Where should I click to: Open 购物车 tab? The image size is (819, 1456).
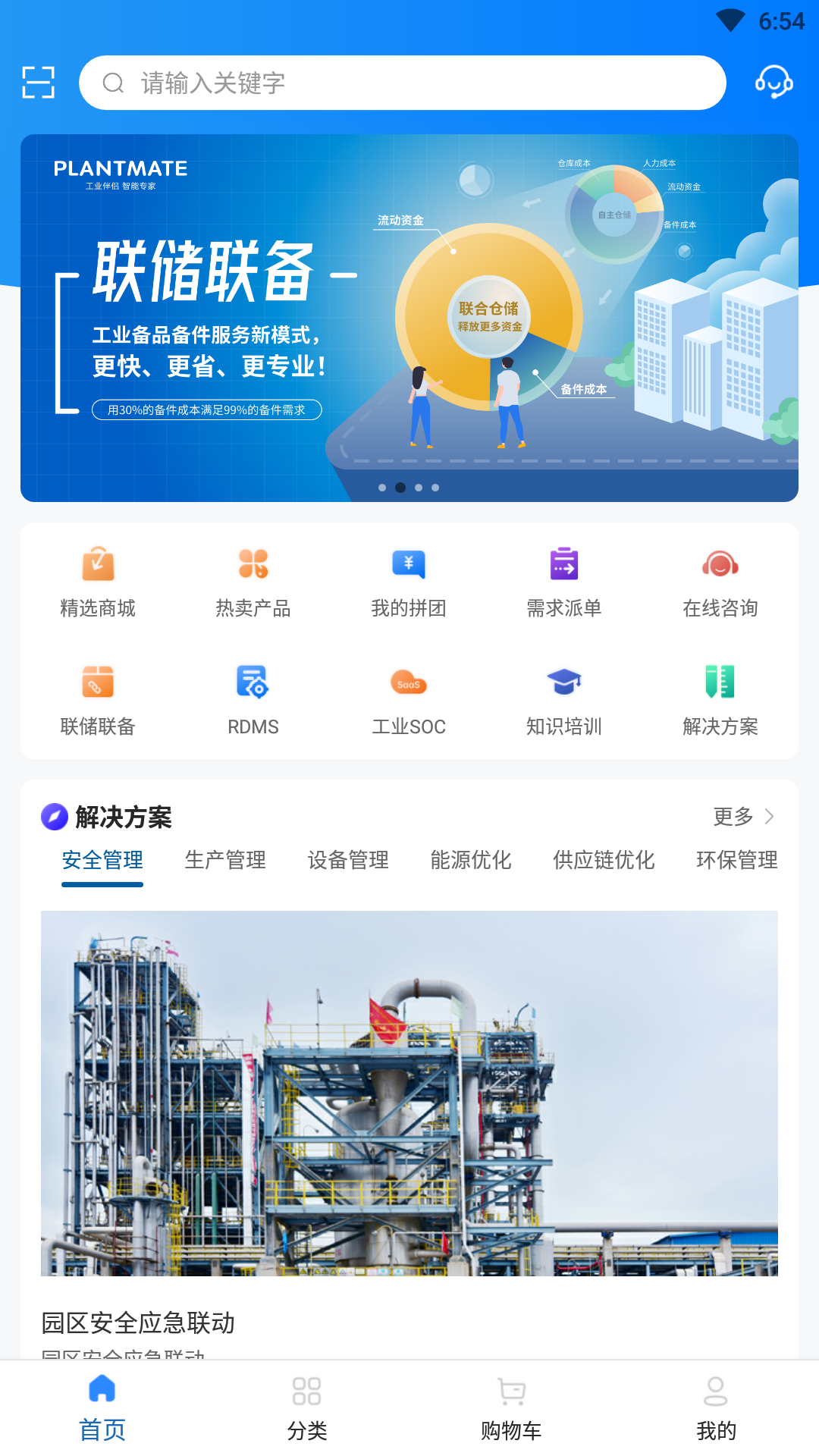click(512, 1408)
